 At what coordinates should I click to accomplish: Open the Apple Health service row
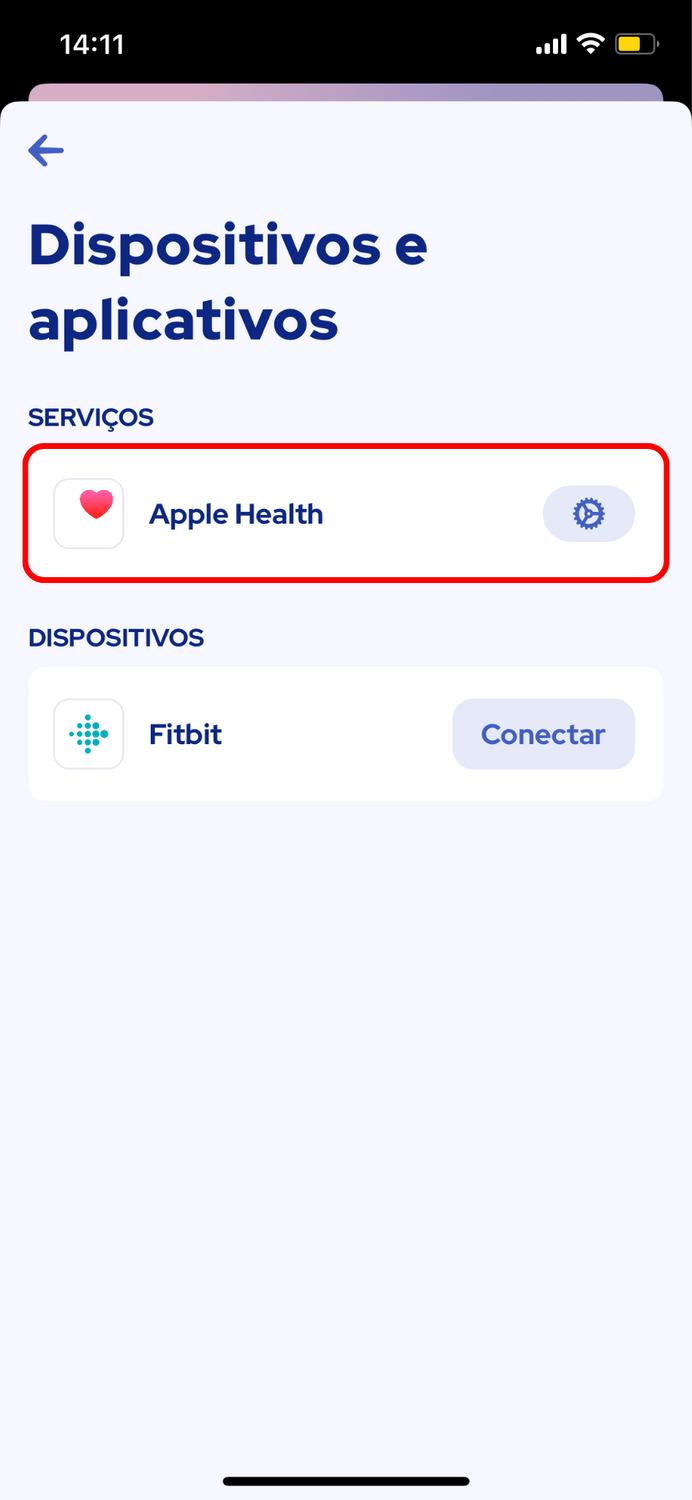pos(345,513)
